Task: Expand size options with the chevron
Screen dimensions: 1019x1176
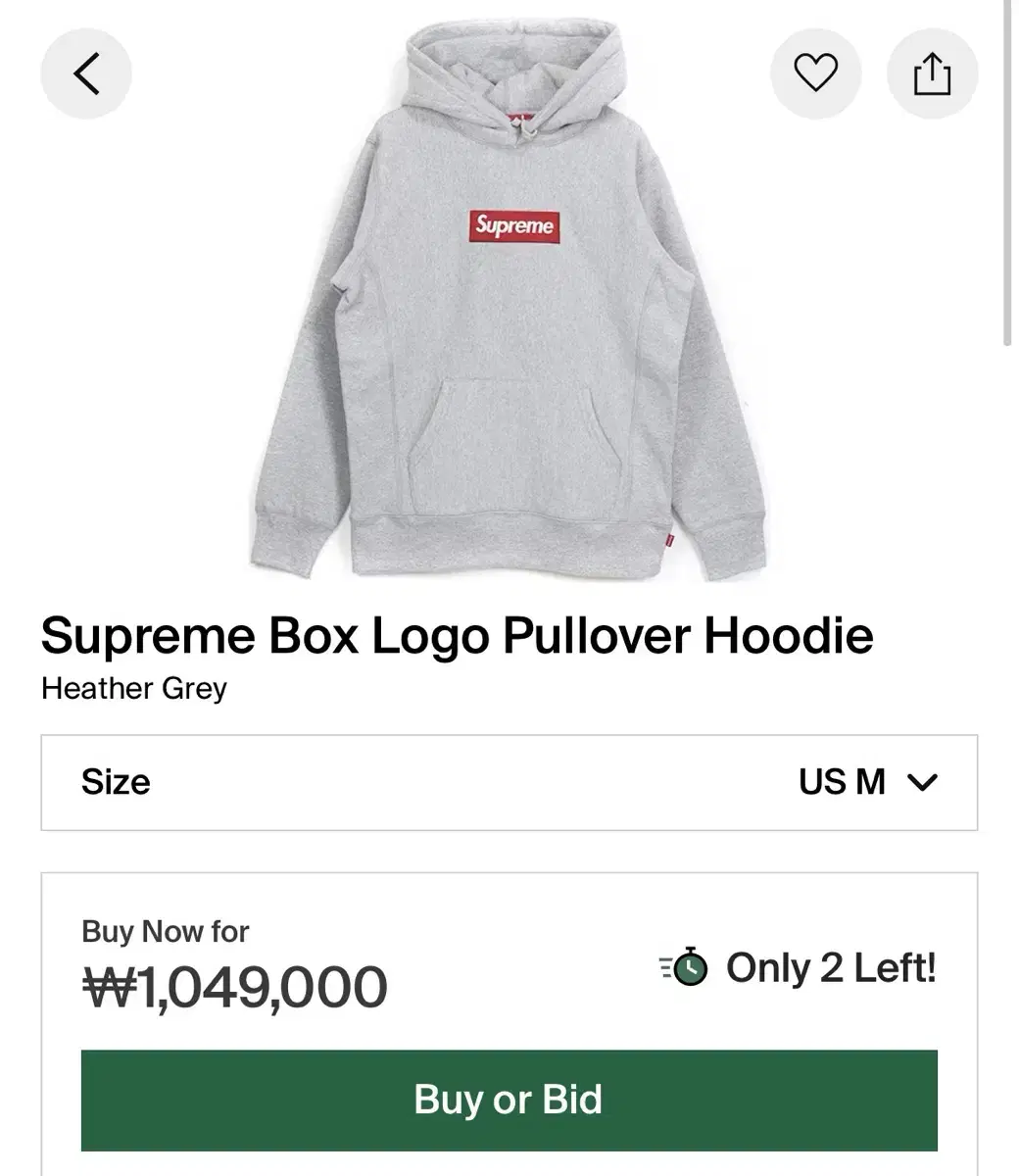Action: tap(919, 782)
